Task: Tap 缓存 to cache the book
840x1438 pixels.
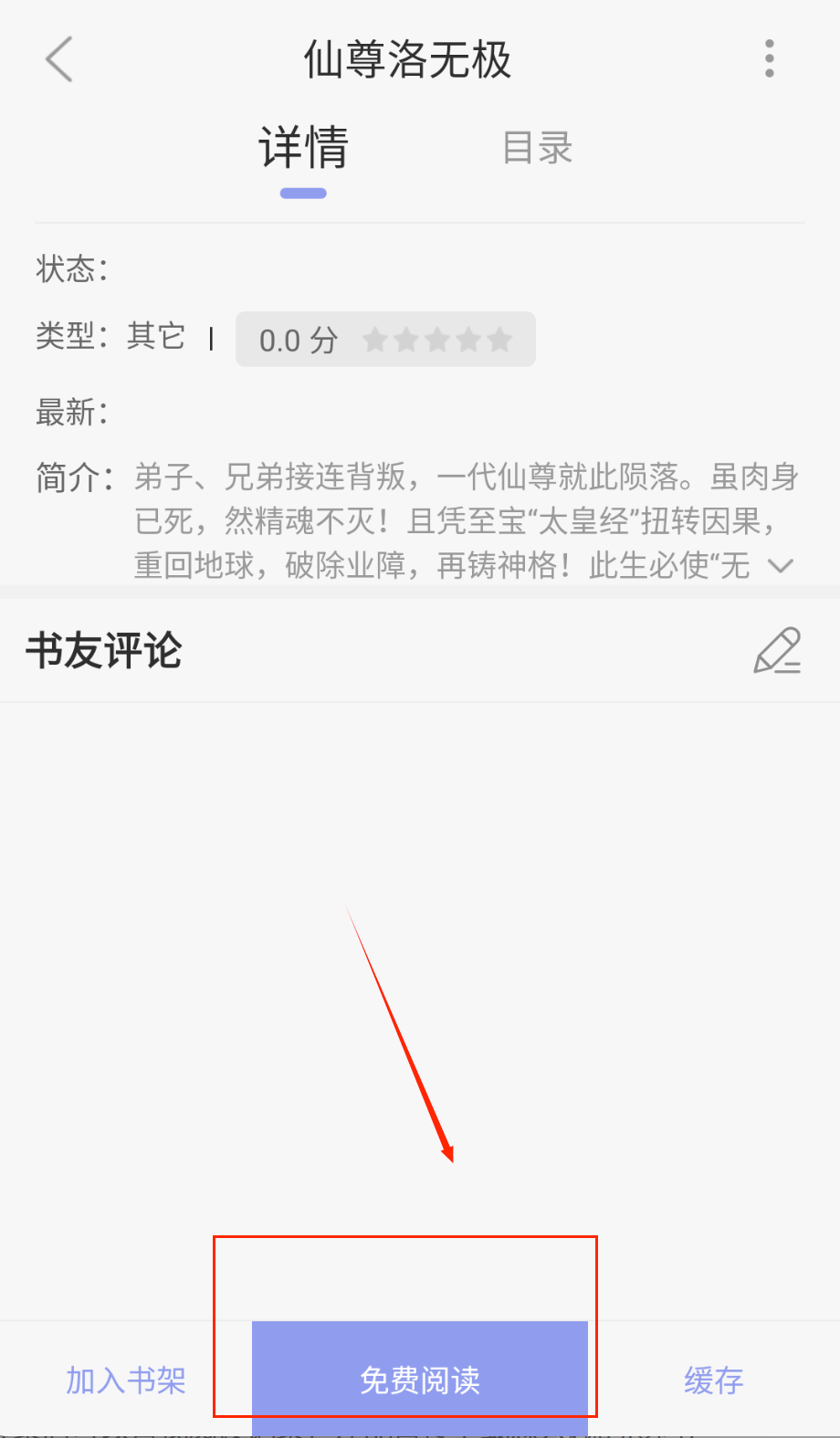Action: [714, 1380]
